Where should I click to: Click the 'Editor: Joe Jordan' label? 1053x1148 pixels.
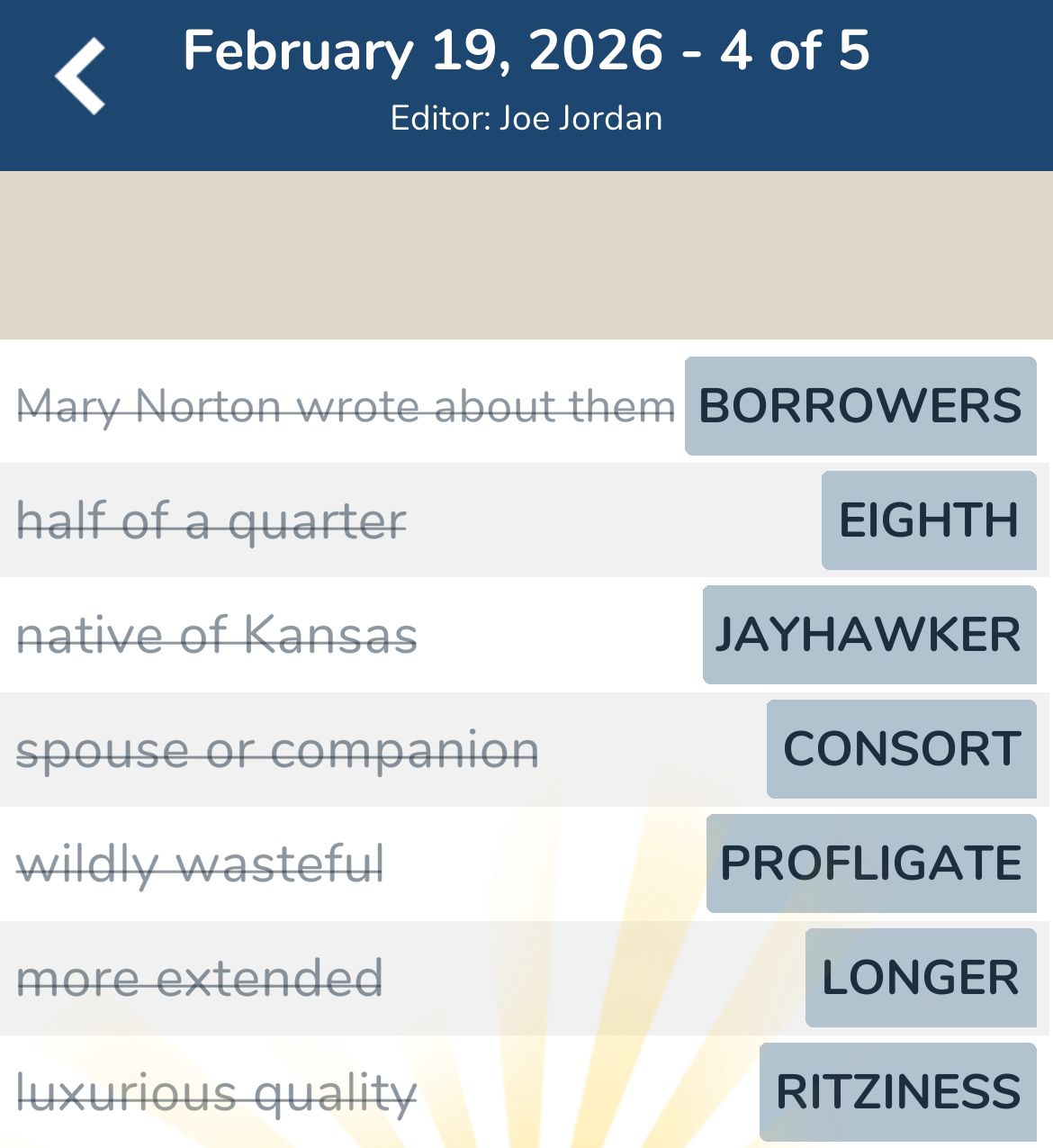click(x=526, y=117)
